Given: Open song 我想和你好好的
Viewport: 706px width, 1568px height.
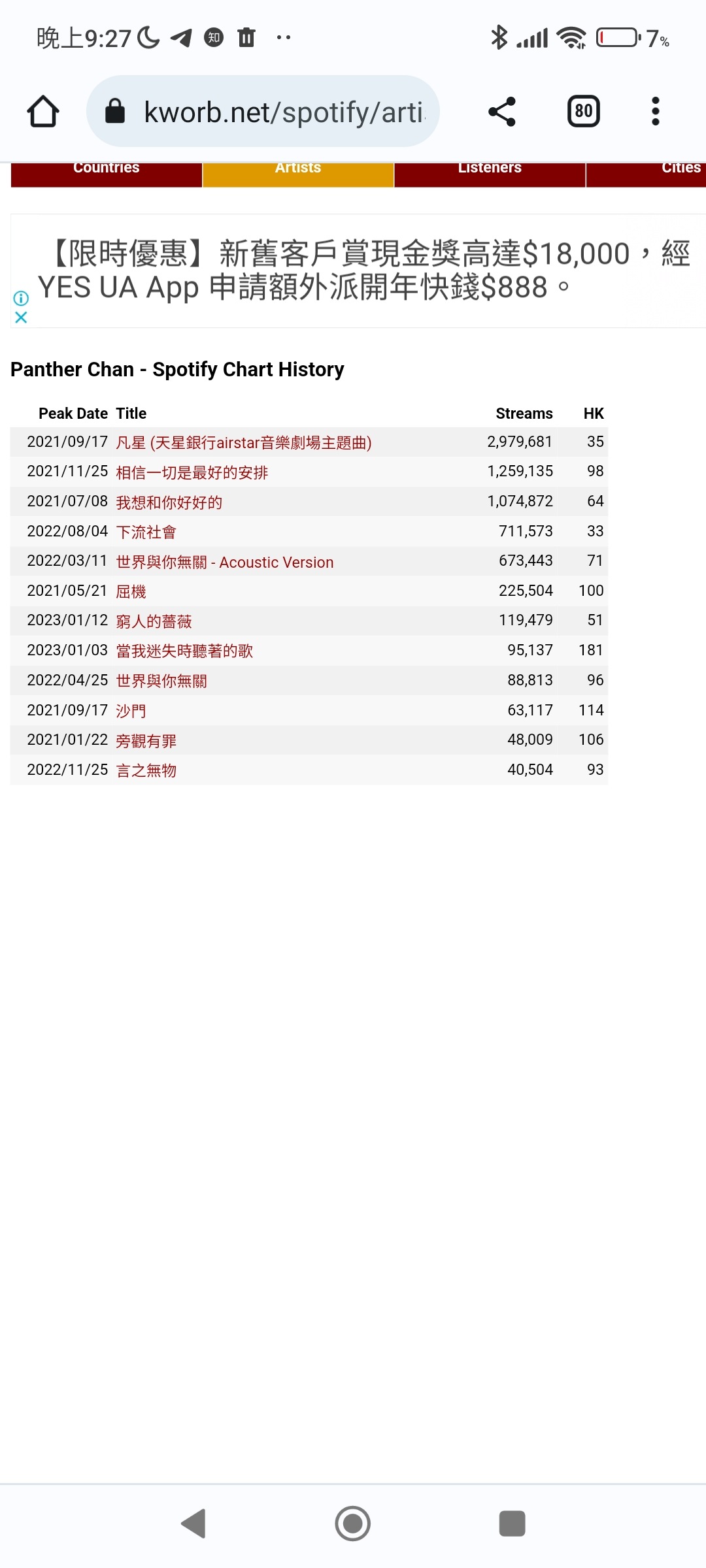Looking at the screenshot, I should [169, 502].
